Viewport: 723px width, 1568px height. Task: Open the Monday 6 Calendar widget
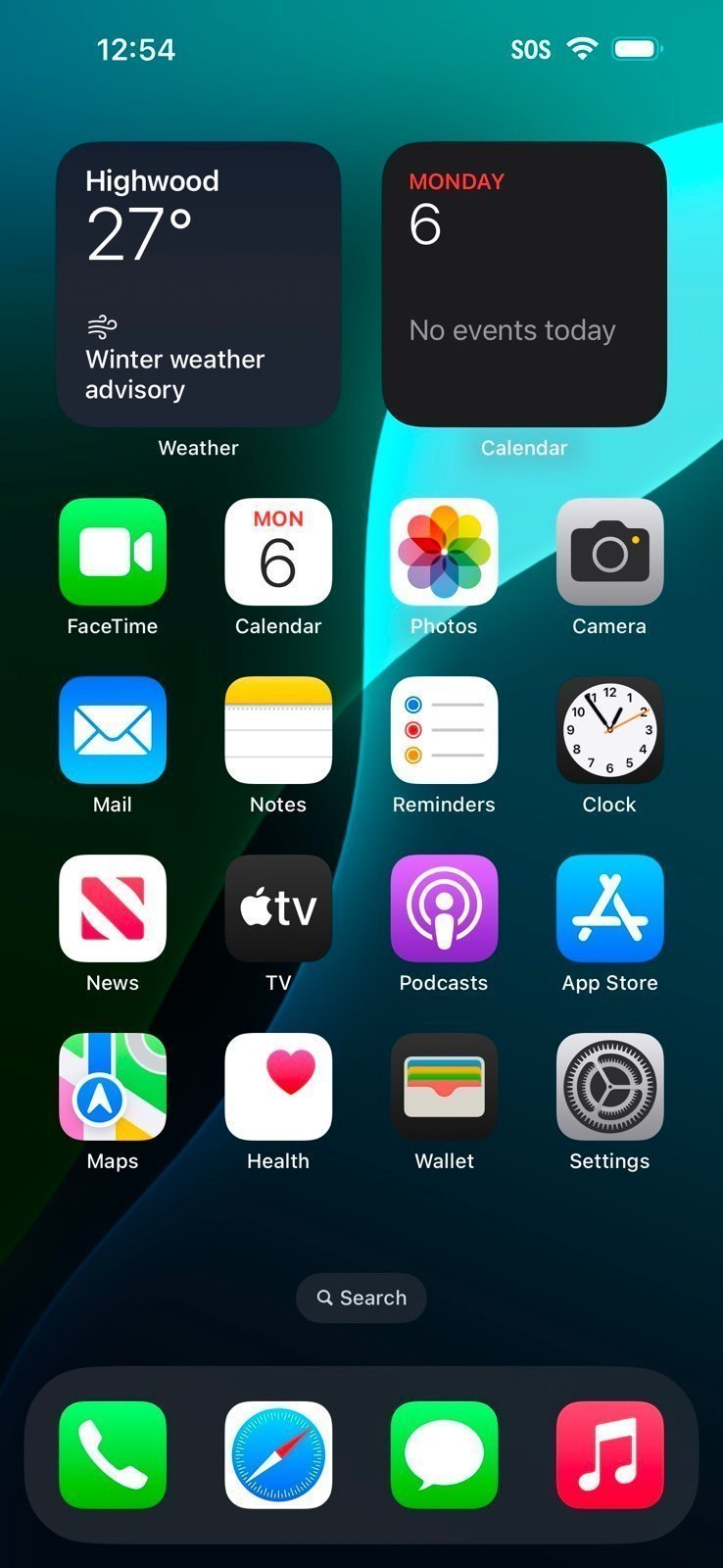pyautogui.click(x=524, y=284)
